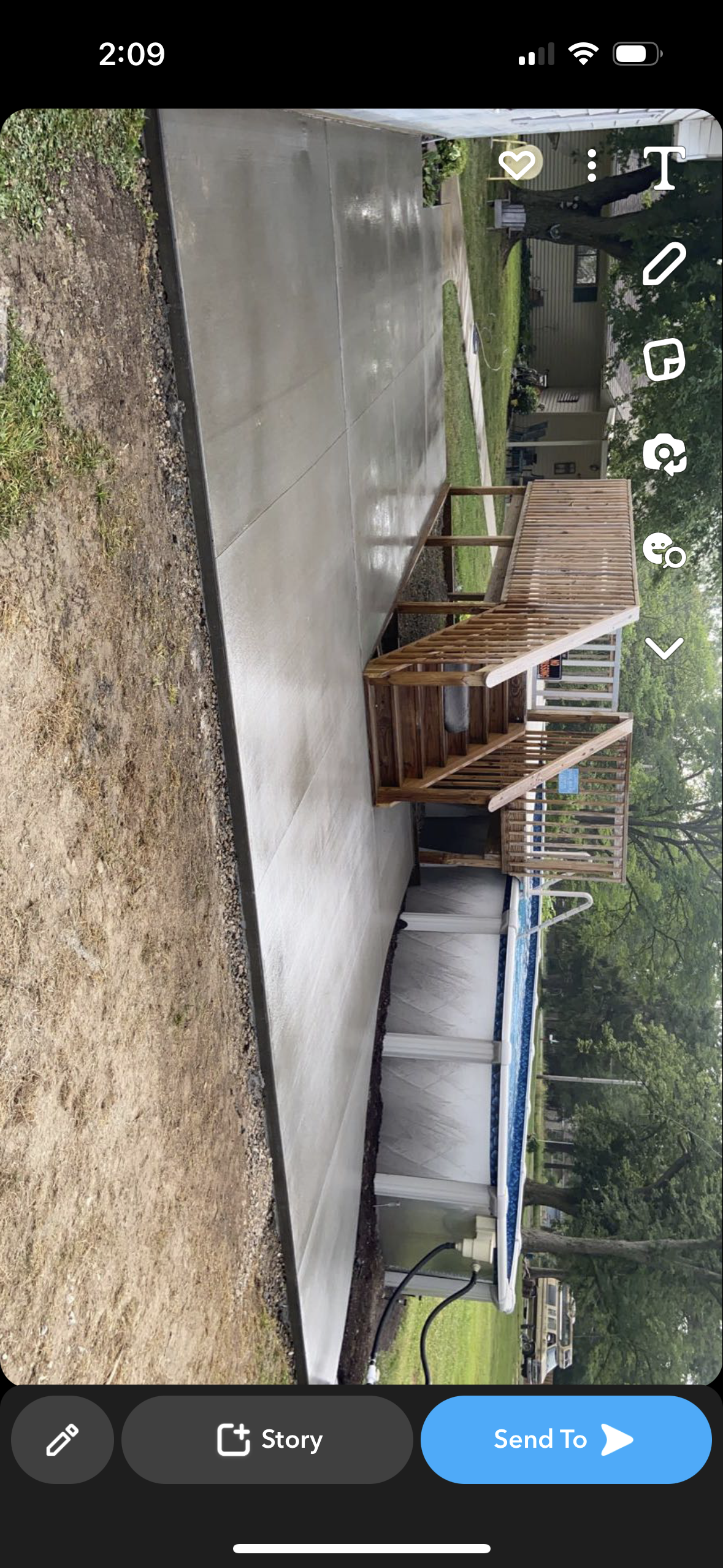Select the pencil drawing tool
Viewport: 723px width, 1568px height.
coord(664,264)
